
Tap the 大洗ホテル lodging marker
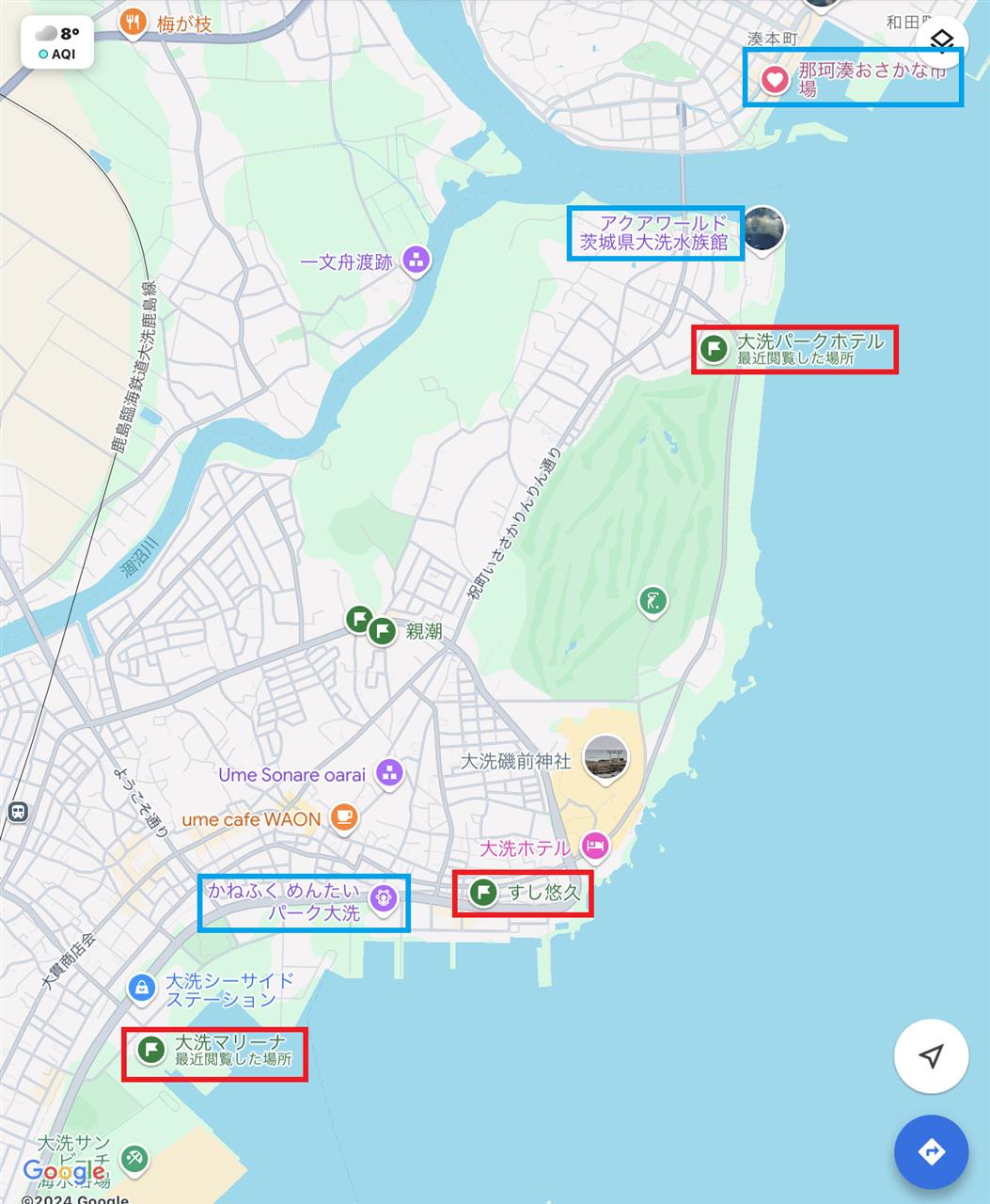594,847
